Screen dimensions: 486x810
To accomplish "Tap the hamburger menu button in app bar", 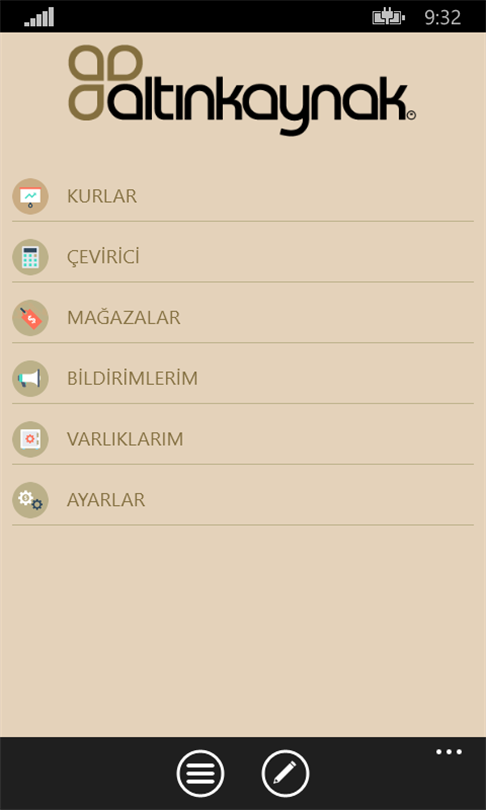I will pyautogui.click(x=200, y=774).
